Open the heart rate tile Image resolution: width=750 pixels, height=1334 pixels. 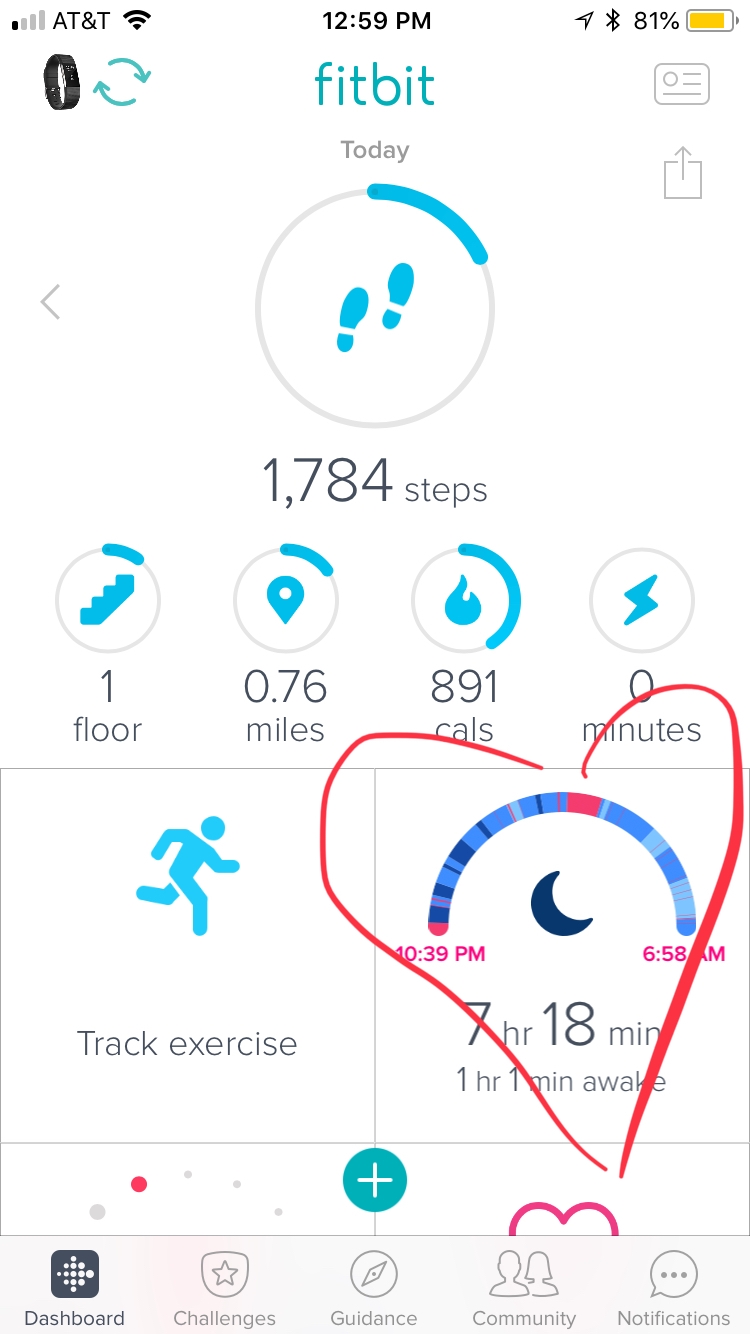[564, 1215]
